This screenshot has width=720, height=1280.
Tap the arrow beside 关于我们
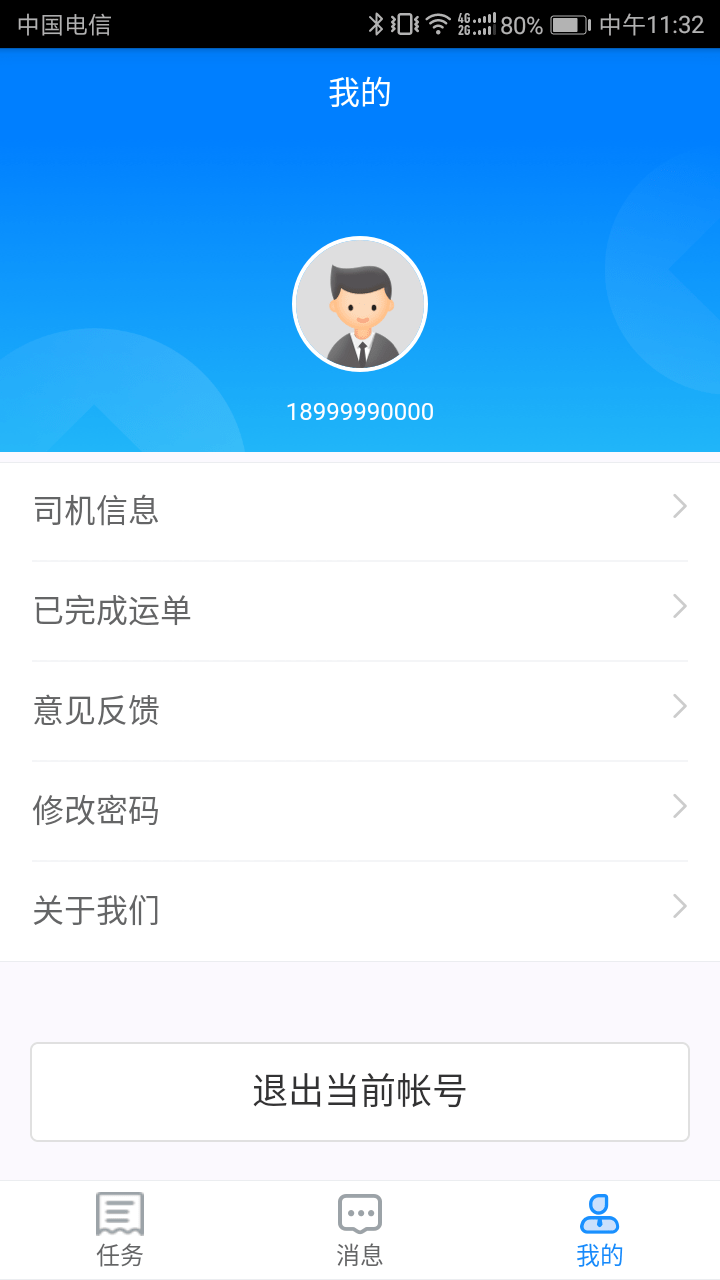pos(679,906)
